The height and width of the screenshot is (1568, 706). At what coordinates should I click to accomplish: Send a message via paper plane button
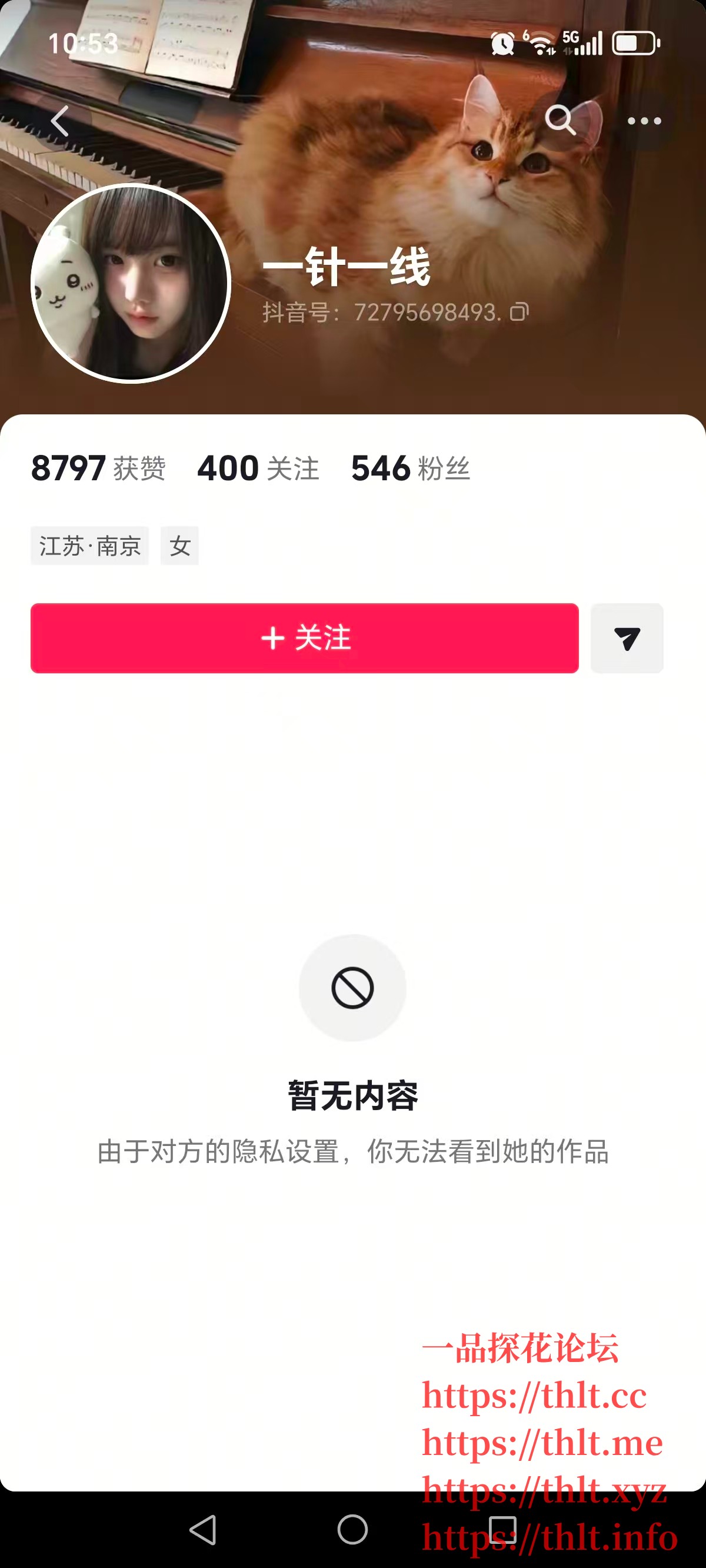[x=626, y=638]
